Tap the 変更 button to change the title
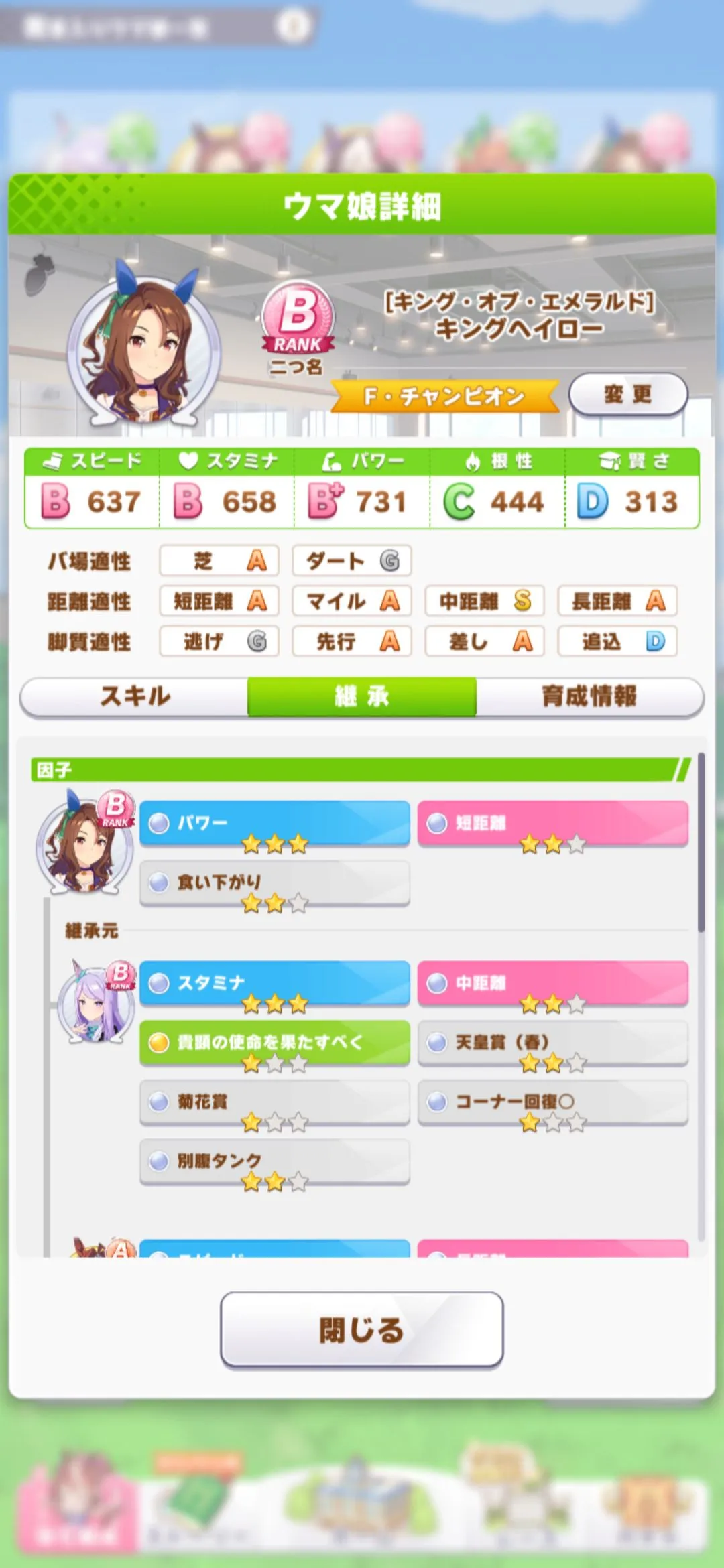The height and width of the screenshot is (1568, 724). point(628,394)
